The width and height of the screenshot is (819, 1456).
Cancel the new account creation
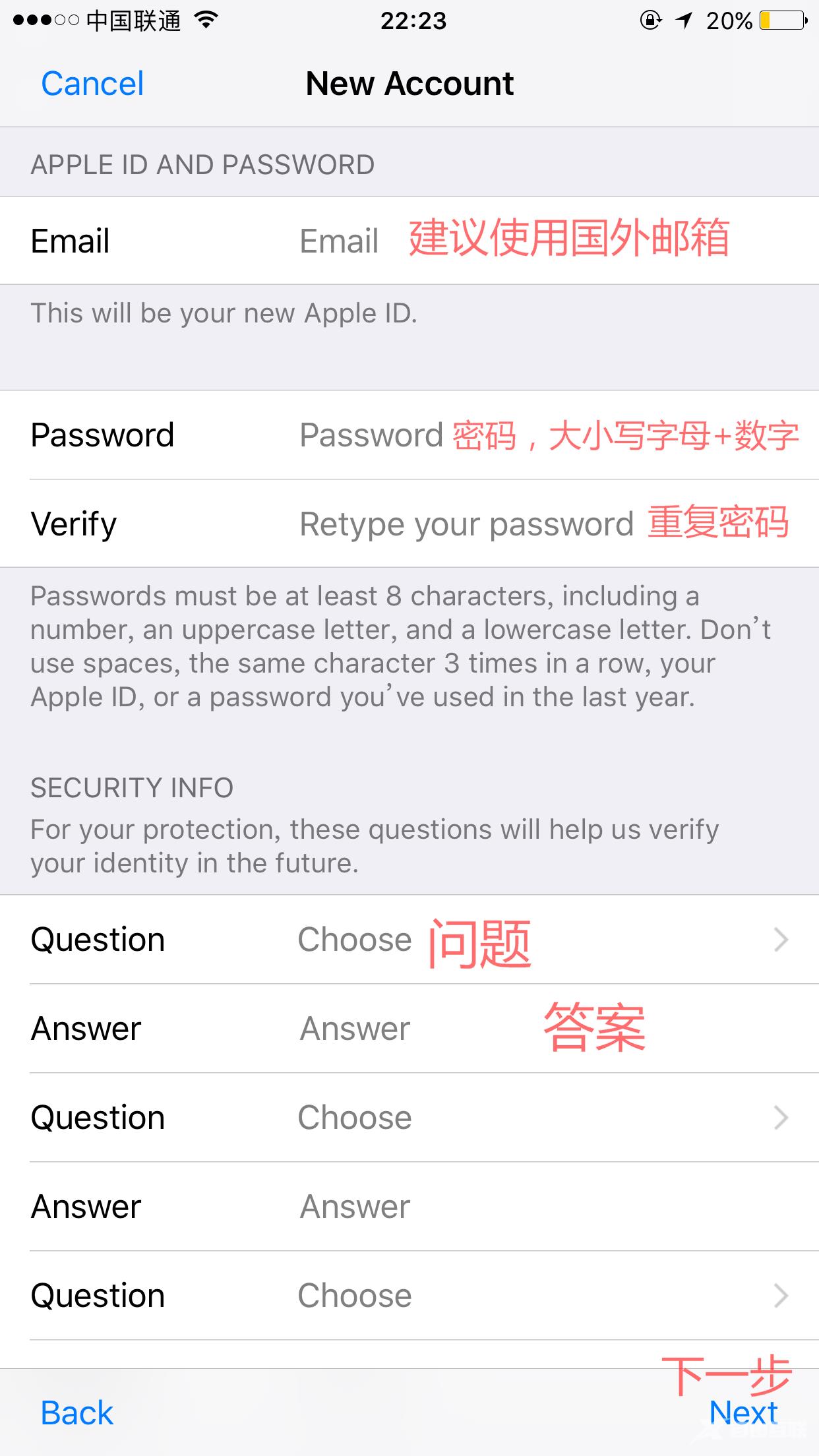coord(92,84)
